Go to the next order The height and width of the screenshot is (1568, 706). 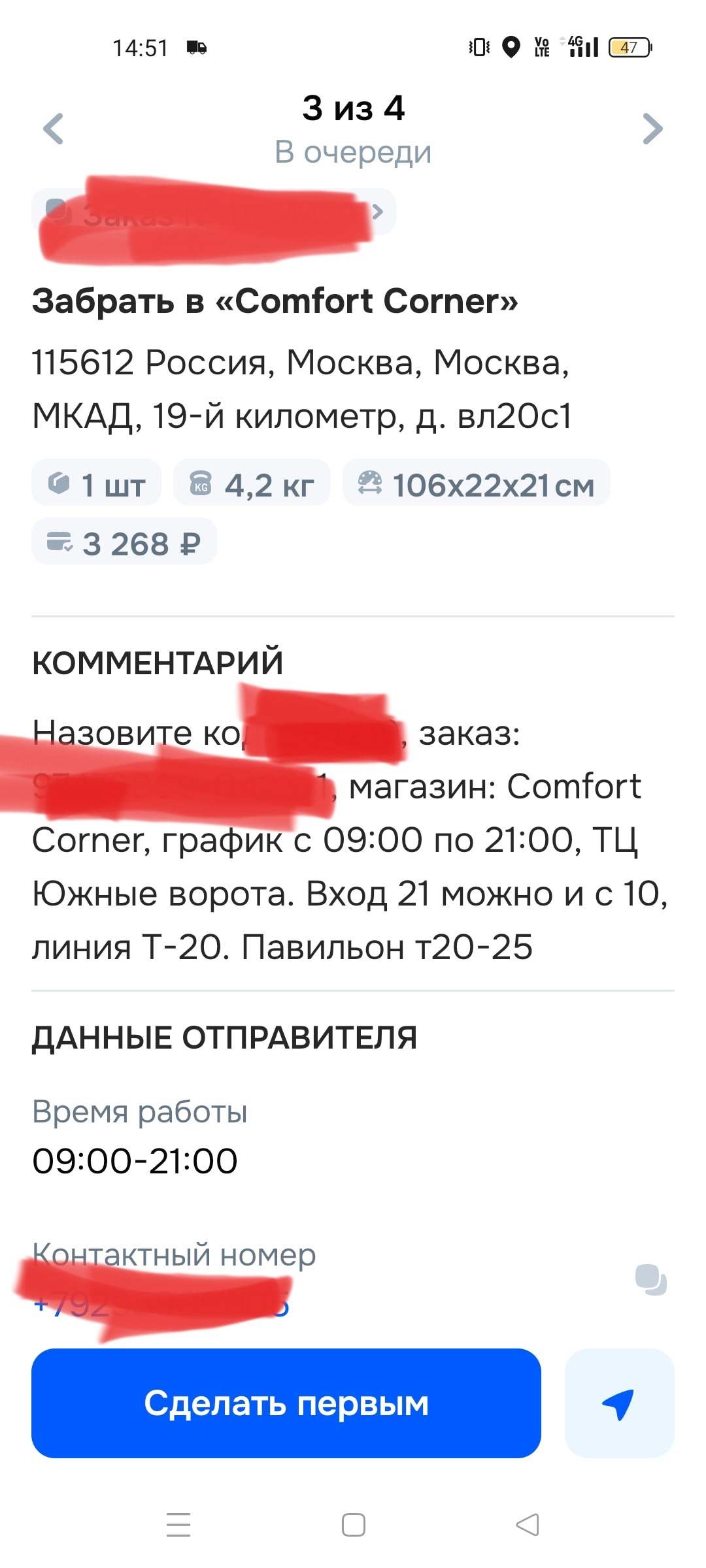point(652,129)
